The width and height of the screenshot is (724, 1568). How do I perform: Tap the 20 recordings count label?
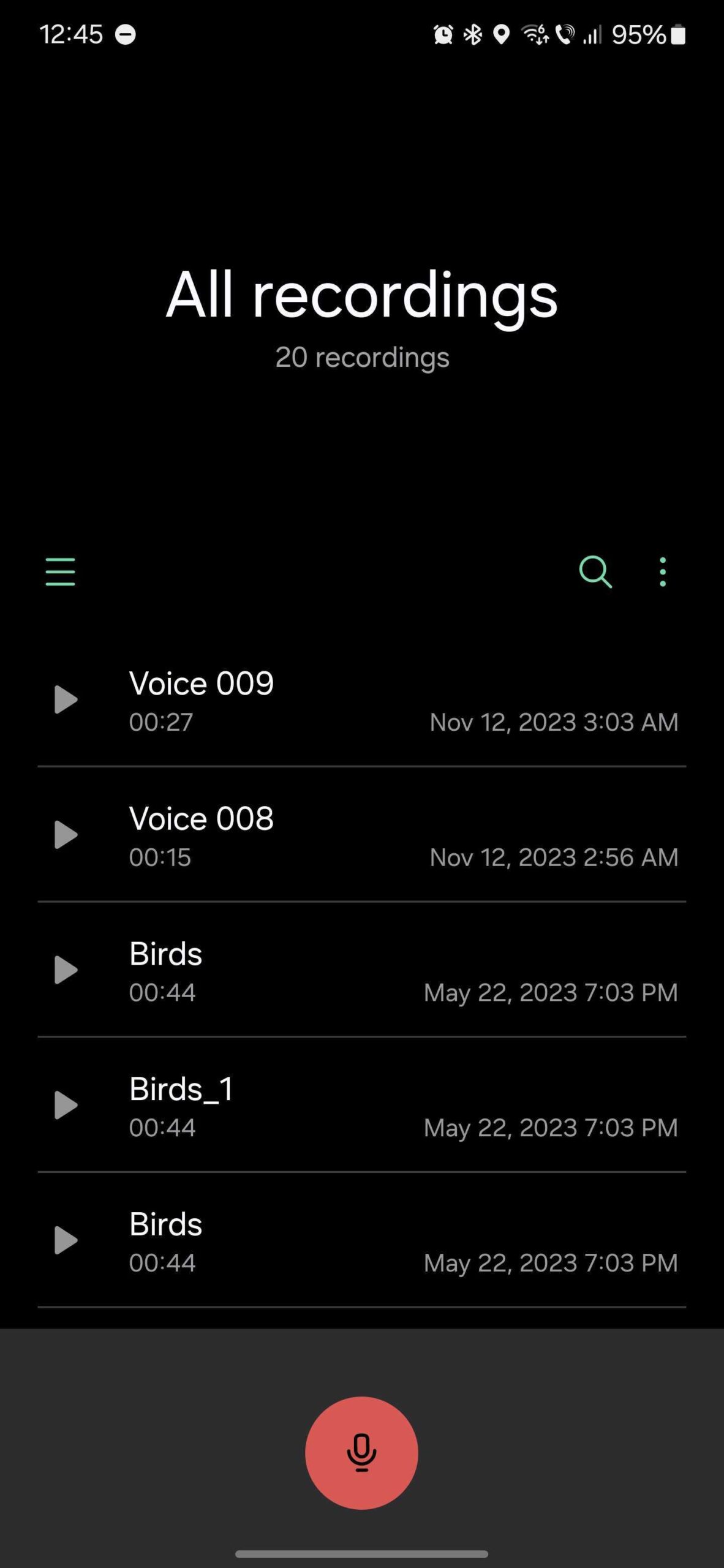click(362, 357)
